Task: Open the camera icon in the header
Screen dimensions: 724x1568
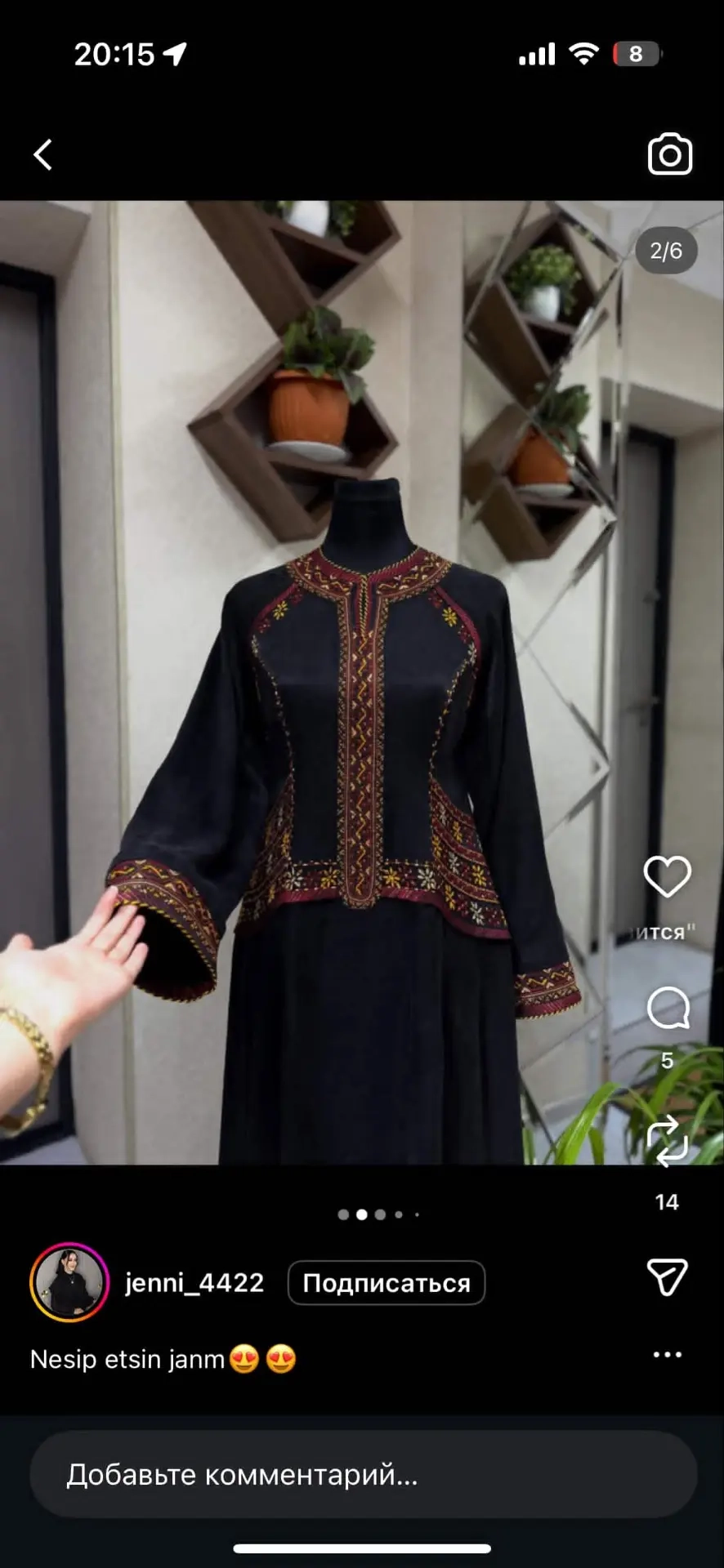Action: pos(670,154)
